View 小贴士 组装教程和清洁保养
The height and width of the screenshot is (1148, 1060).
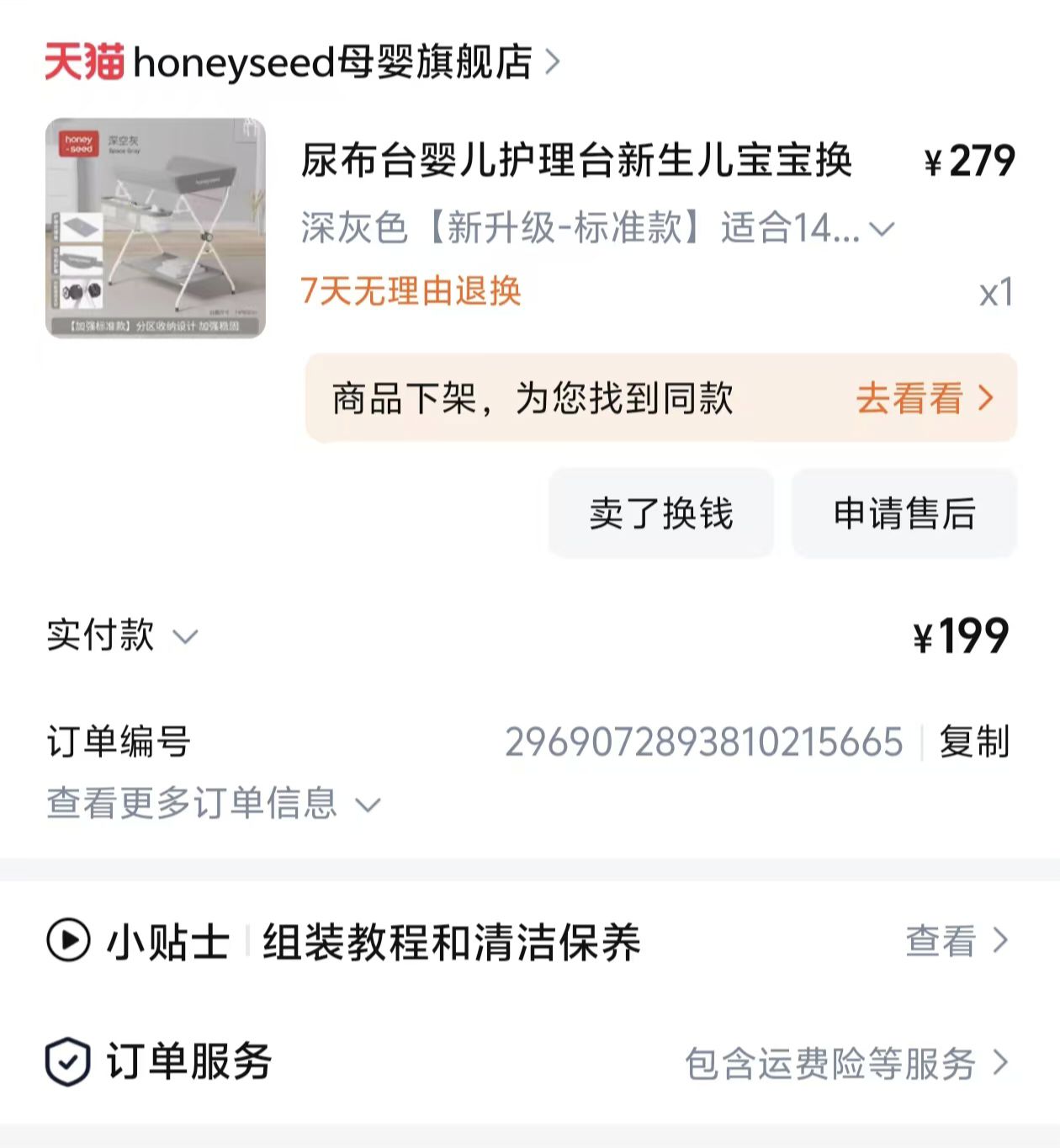[956, 941]
